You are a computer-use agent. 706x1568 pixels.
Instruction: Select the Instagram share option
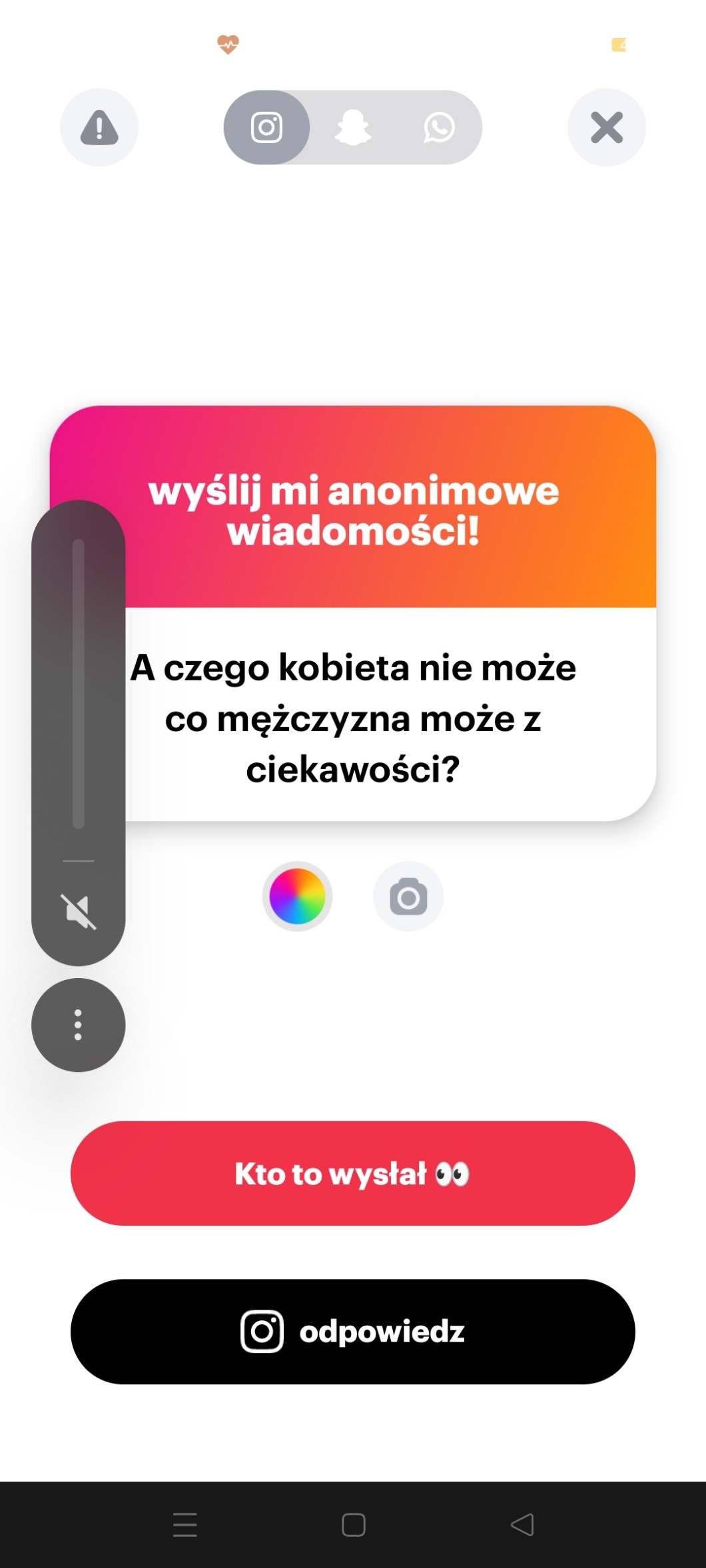pos(266,127)
